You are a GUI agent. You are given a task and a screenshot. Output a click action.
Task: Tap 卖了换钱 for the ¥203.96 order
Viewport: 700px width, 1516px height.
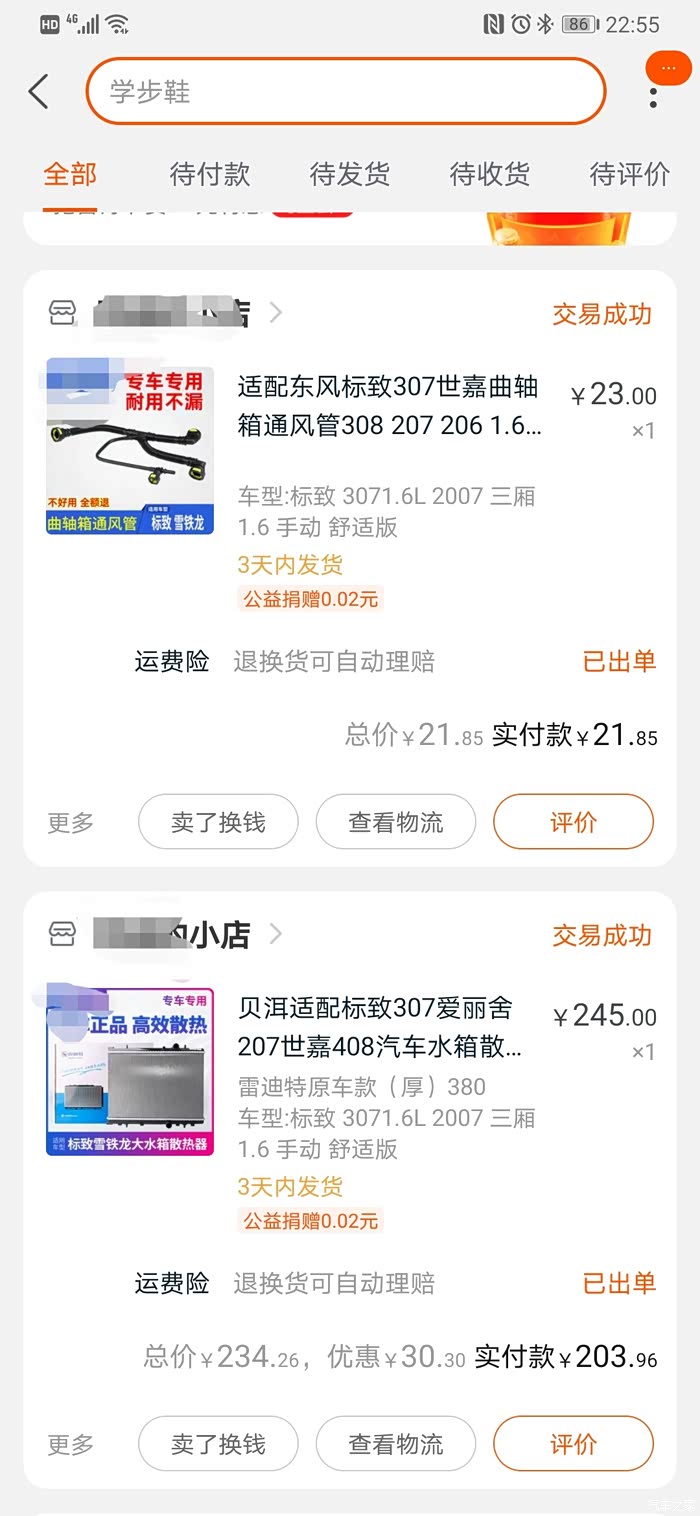click(218, 1444)
